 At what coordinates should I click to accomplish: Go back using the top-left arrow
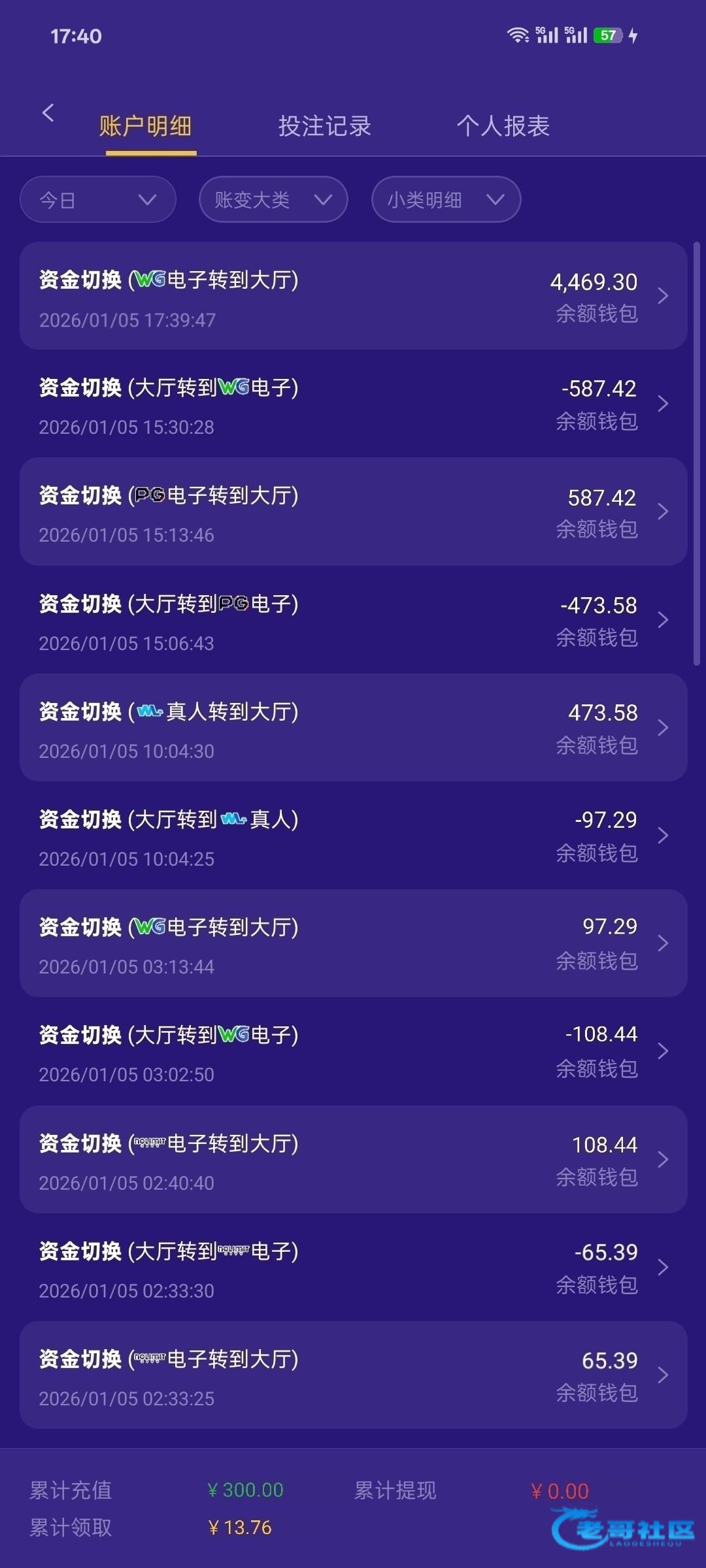(48, 113)
